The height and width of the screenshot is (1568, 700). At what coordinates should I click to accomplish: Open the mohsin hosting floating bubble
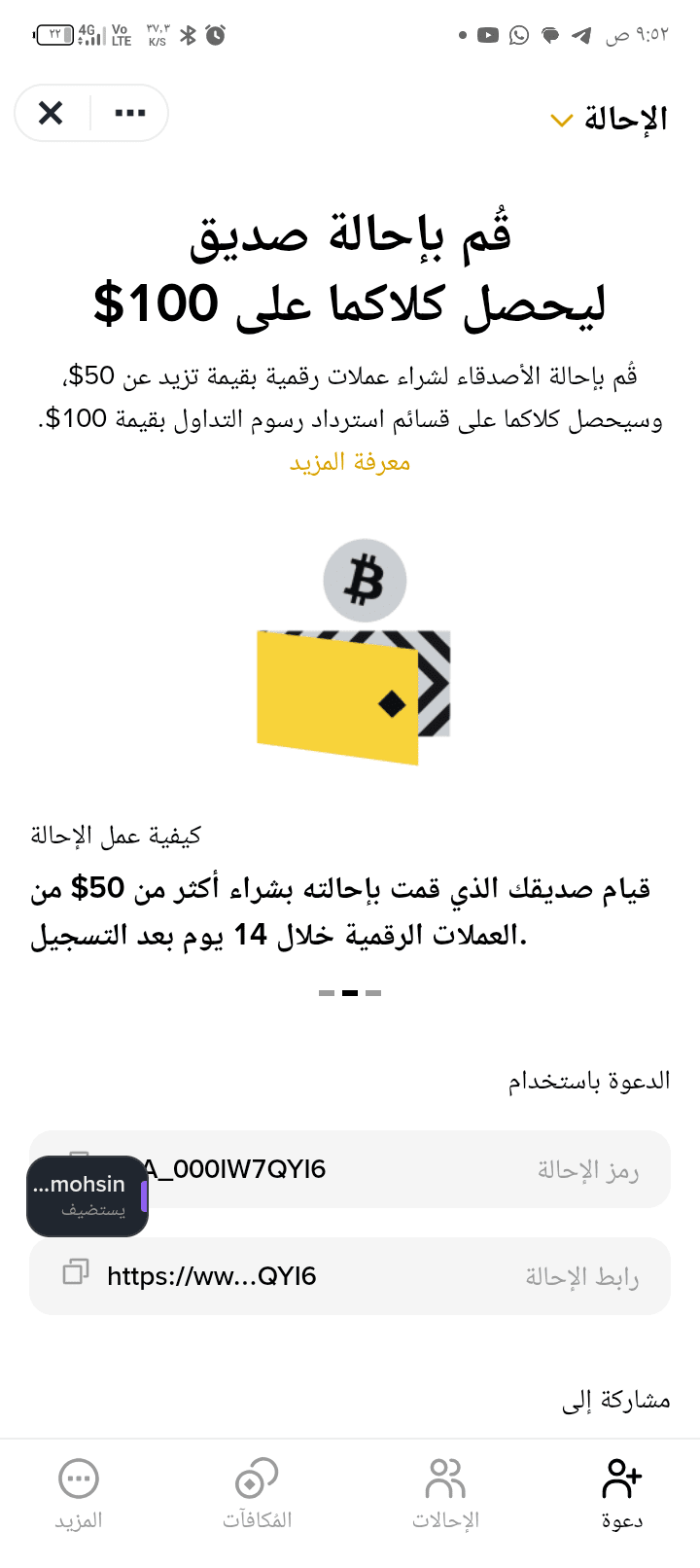point(87,1195)
